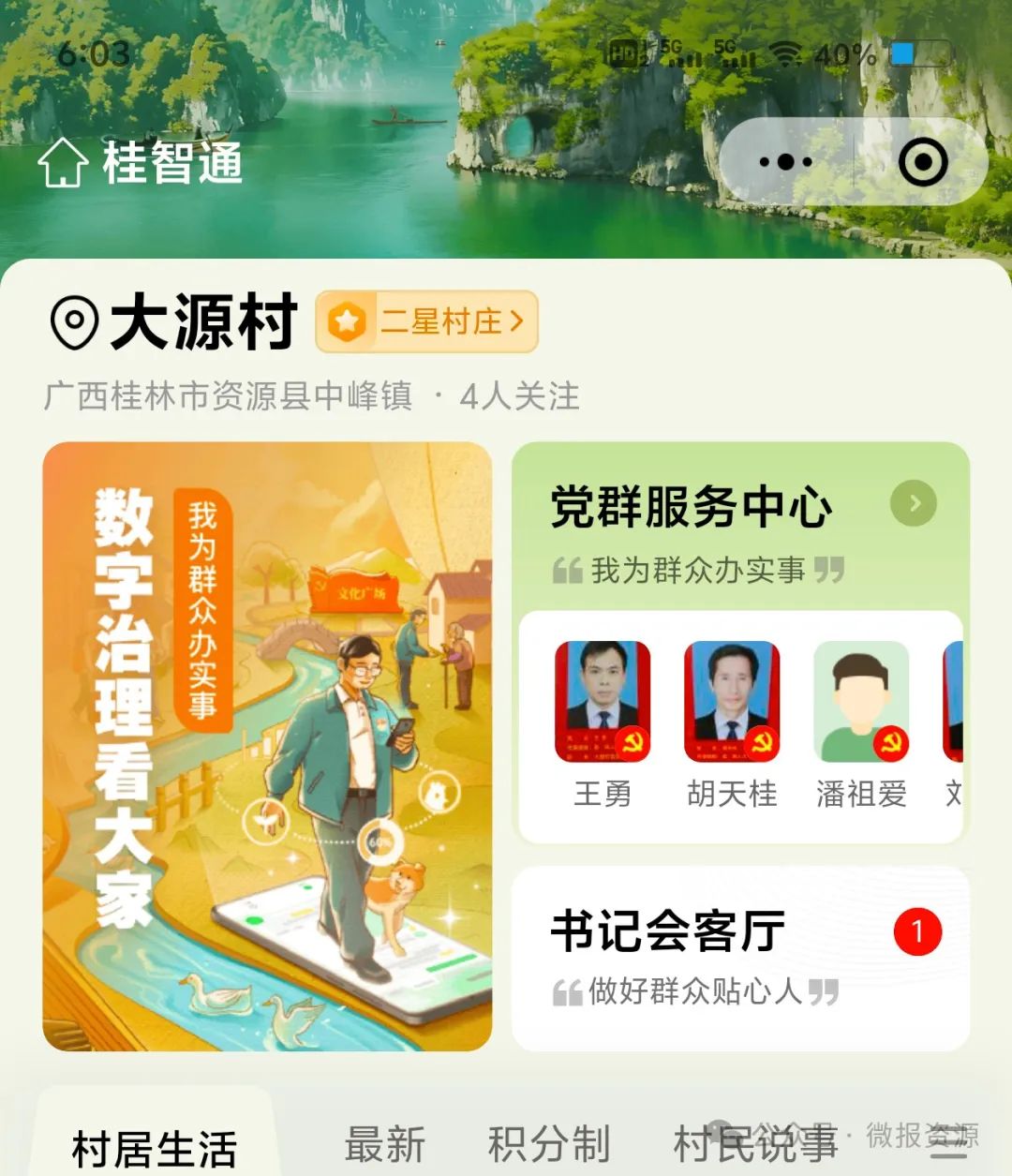Tap the location pin beside 大源村
Image resolution: width=1012 pixels, height=1176 pixels.
pos(73,322)
